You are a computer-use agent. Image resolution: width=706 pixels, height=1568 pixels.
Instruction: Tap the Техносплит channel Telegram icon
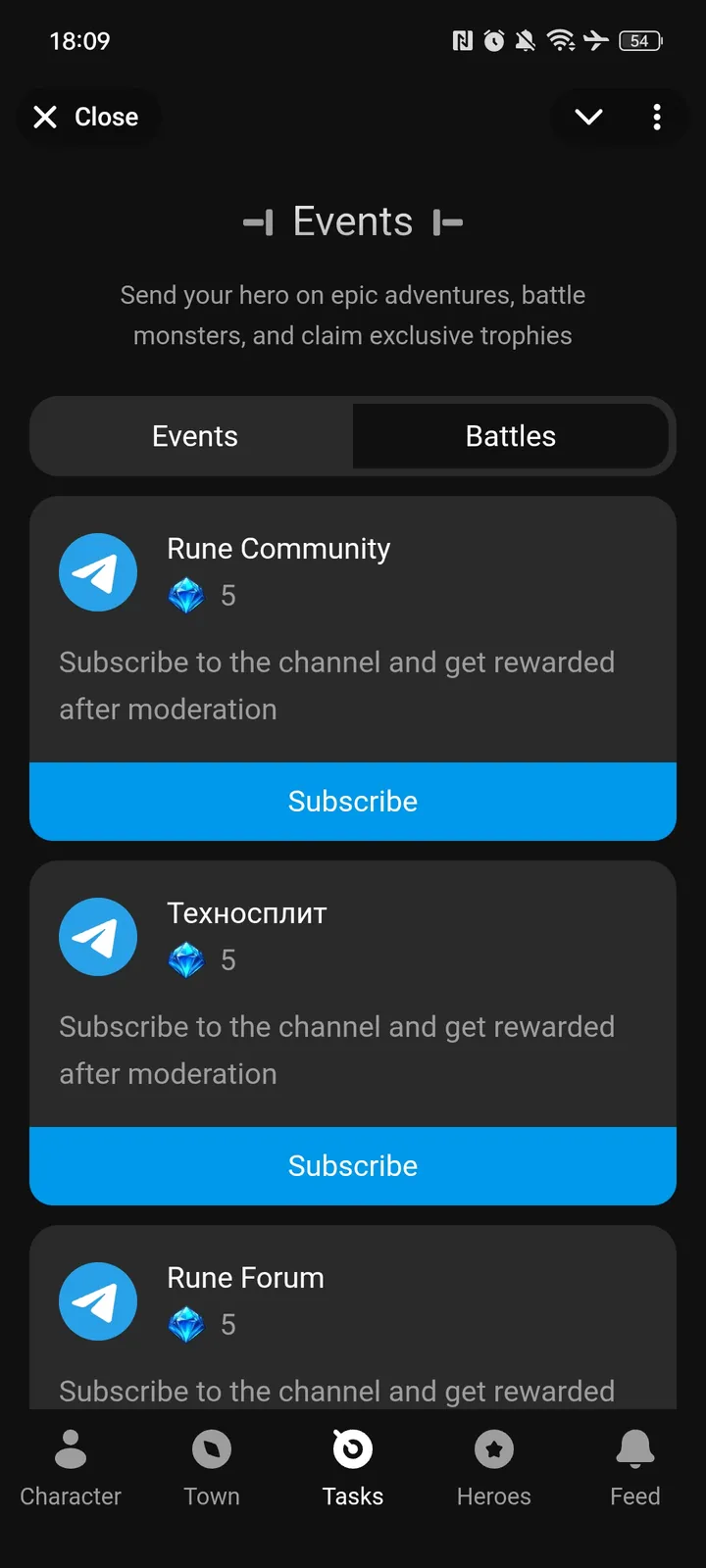point(98,936)
